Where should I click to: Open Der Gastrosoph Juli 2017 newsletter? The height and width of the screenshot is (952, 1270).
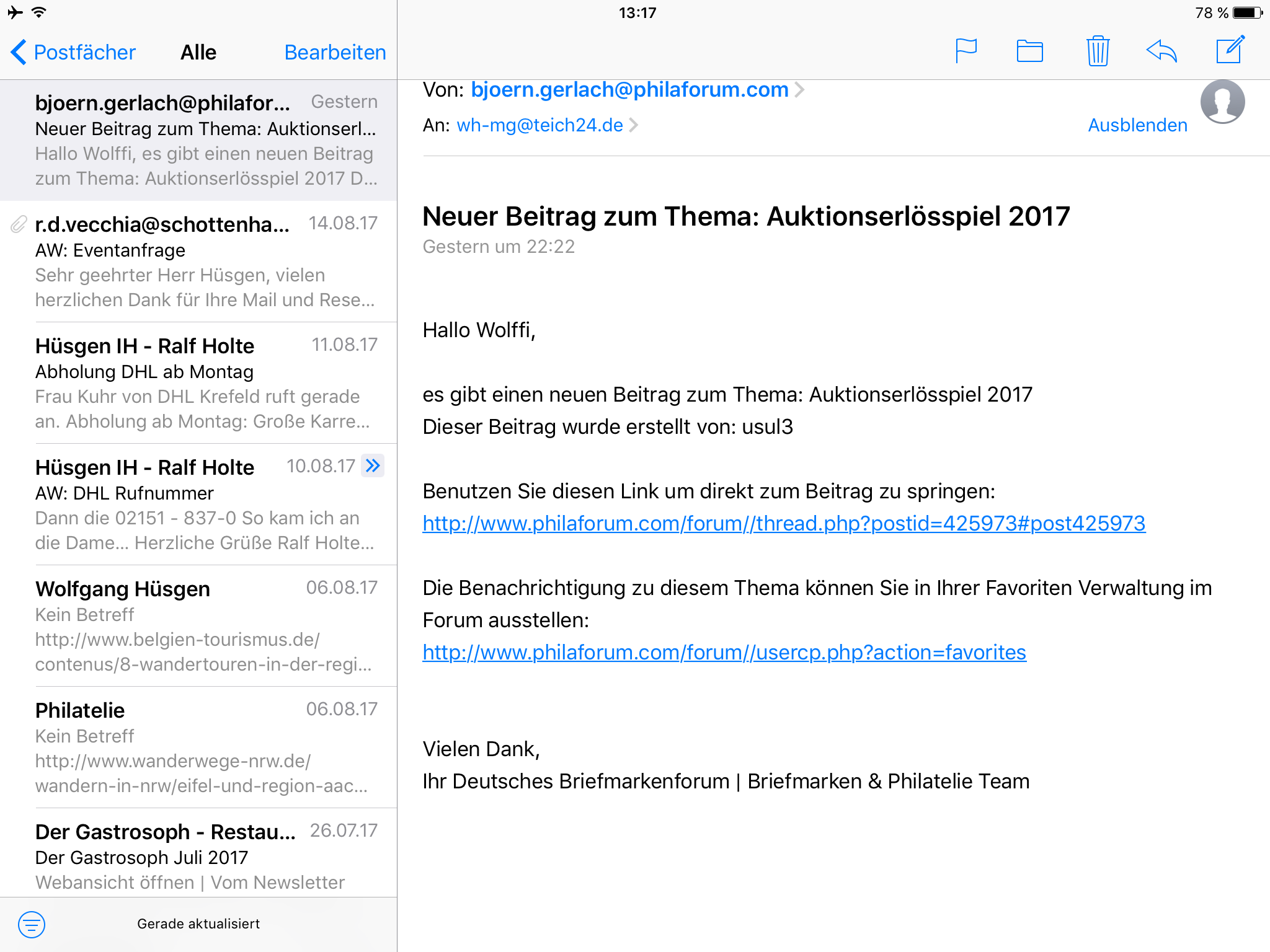tap(205, 855)
